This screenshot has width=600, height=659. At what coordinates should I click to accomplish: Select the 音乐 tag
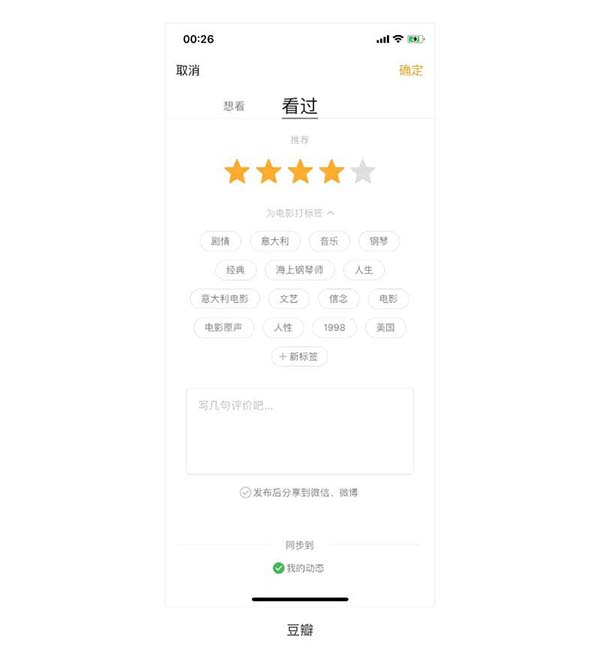[328, 241]
